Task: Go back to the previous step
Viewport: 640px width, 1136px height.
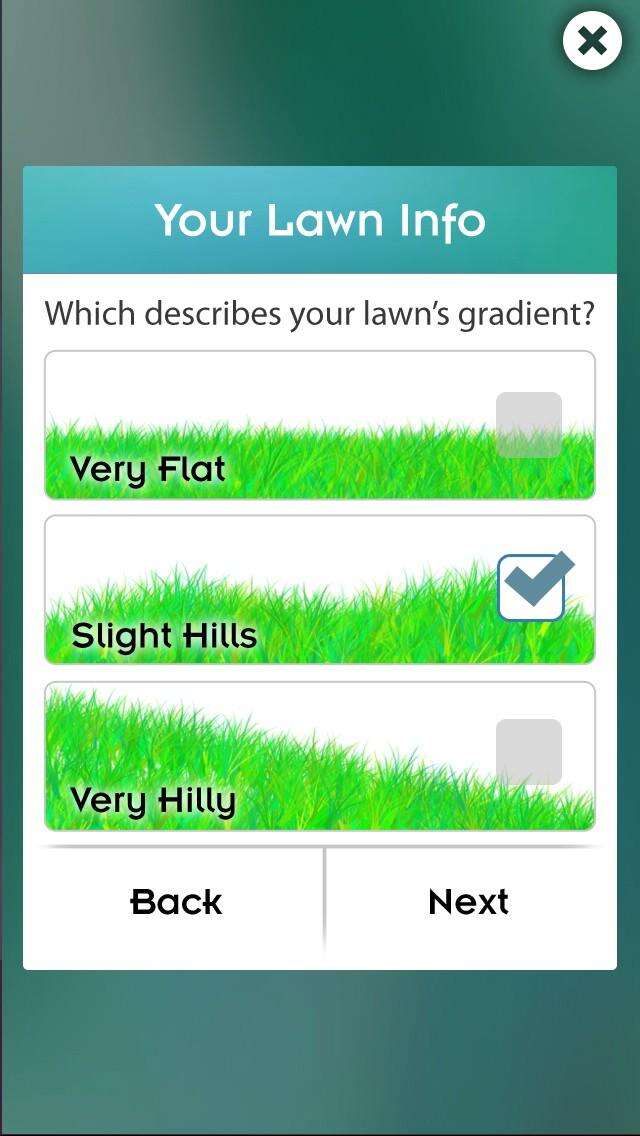Action: click(x=176, y=902)
